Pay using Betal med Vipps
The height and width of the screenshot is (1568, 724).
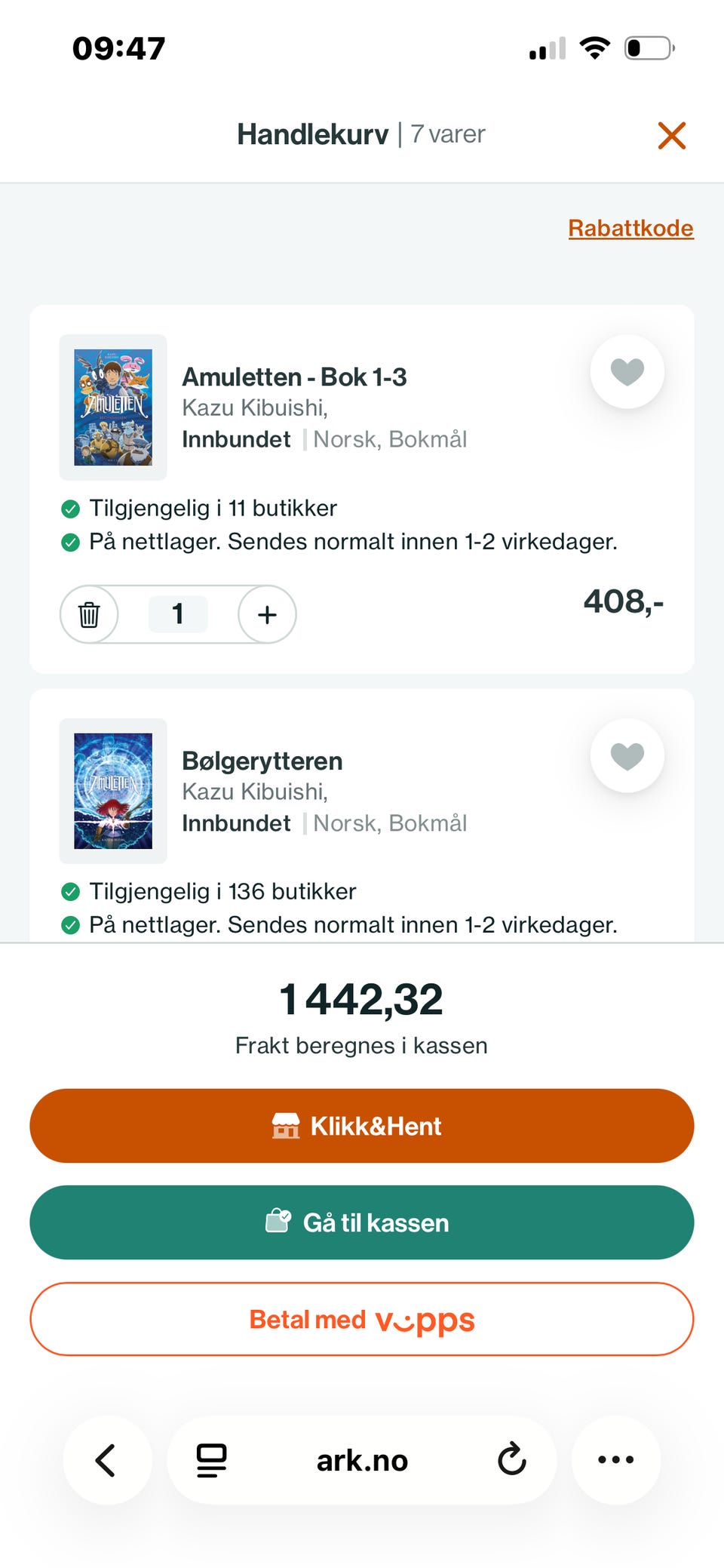(361, 1318)
